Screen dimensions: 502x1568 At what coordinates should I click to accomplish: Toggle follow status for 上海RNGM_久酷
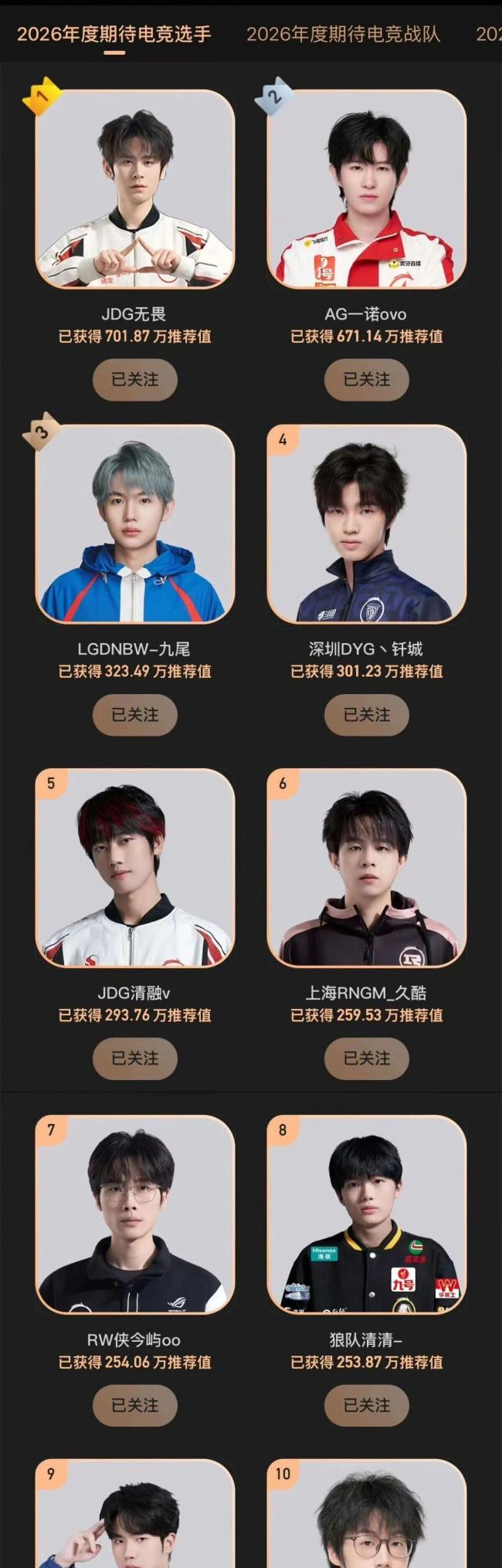point(367,1058)
